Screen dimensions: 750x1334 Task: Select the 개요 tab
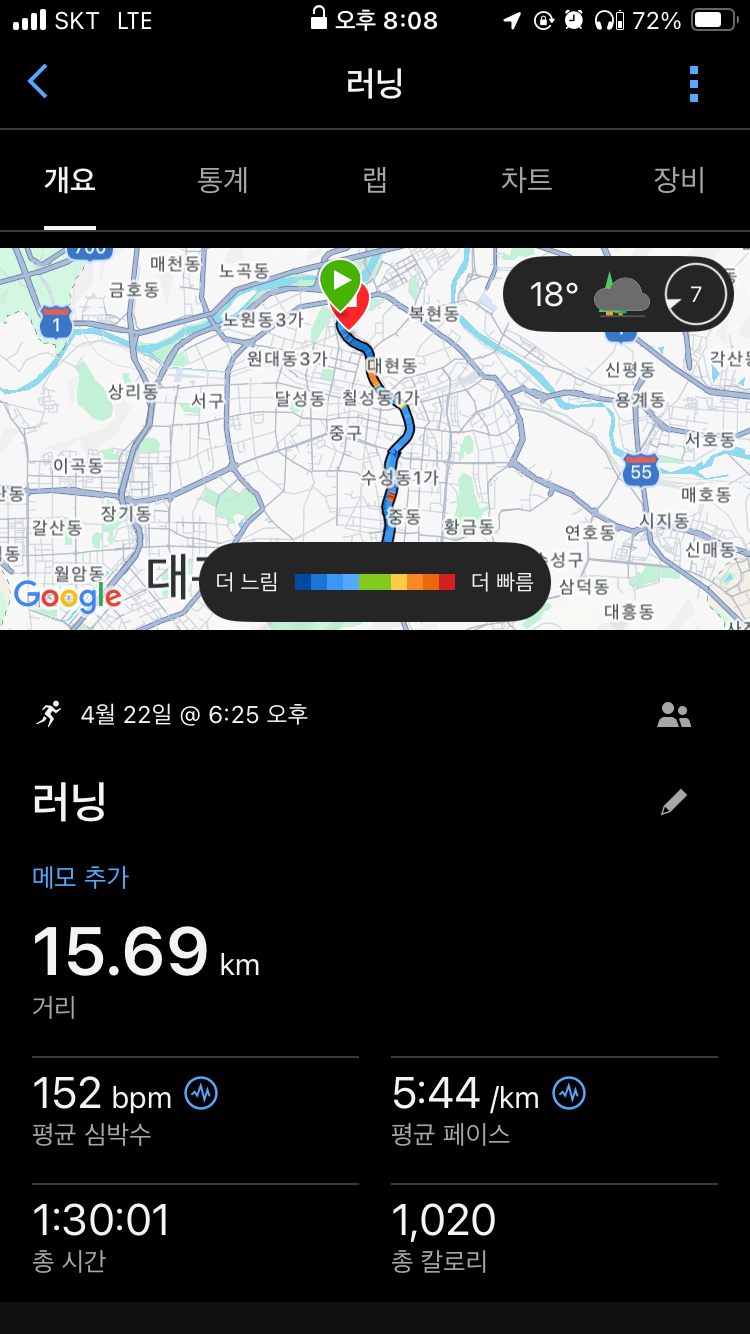(70, 180)
